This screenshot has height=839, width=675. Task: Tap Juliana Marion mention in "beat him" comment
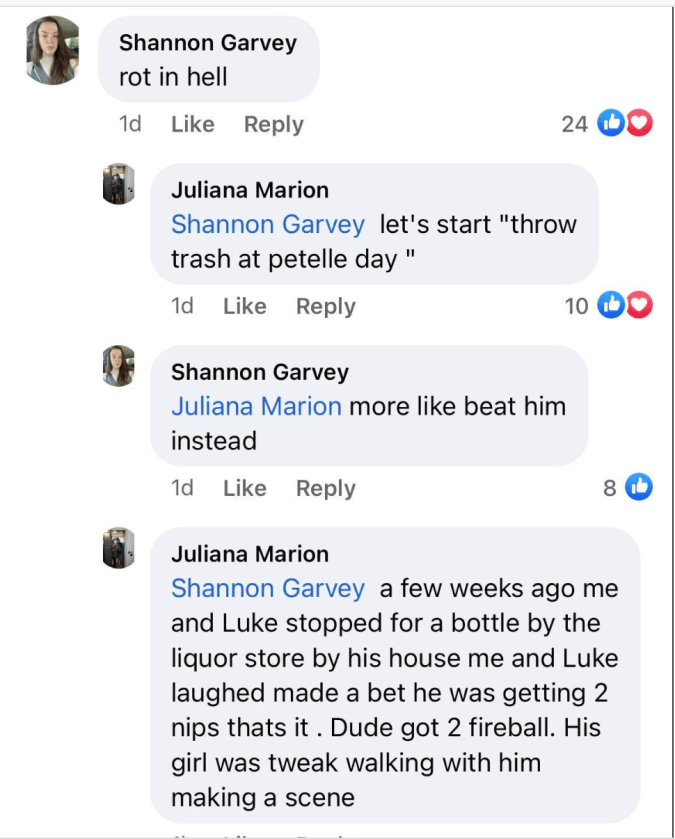point(256,406)
